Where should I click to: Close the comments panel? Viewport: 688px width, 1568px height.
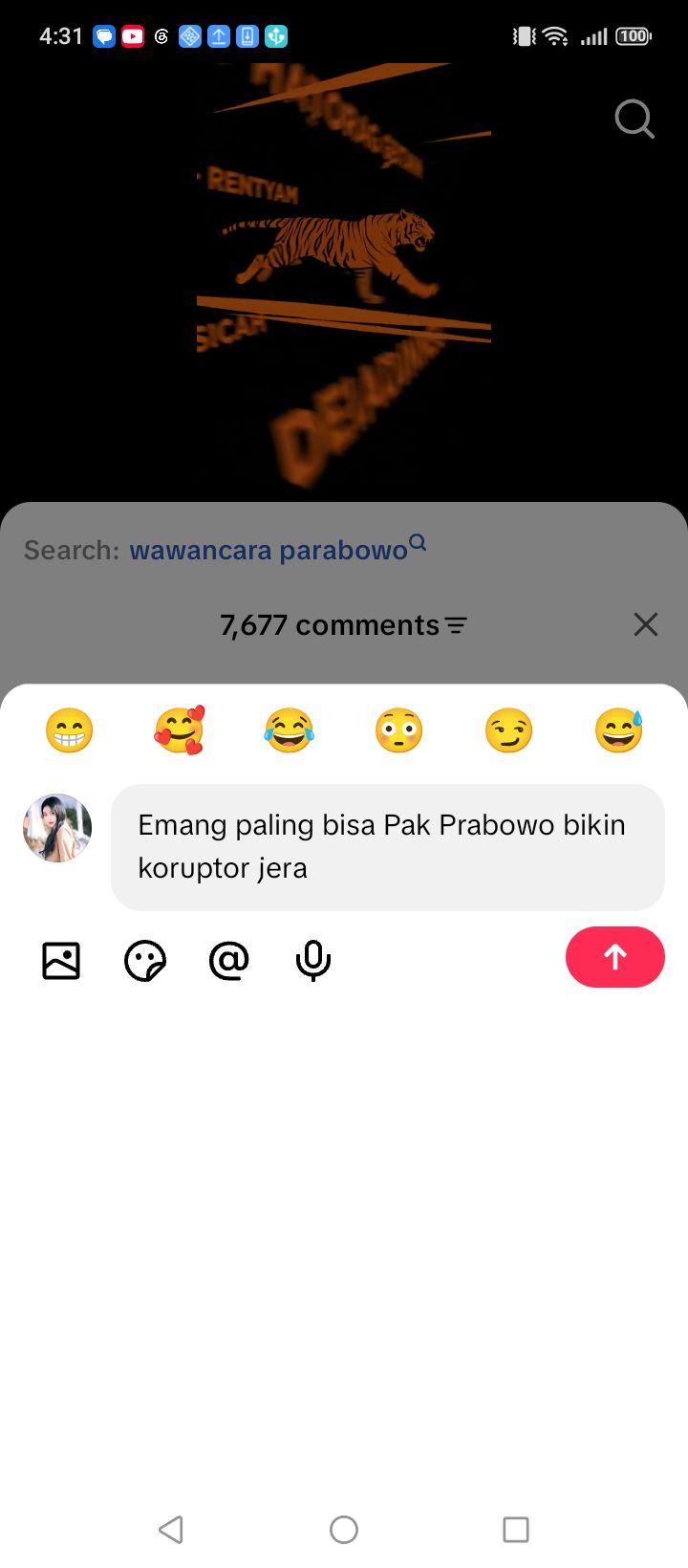pyautogui.click(x=646, y=624)
